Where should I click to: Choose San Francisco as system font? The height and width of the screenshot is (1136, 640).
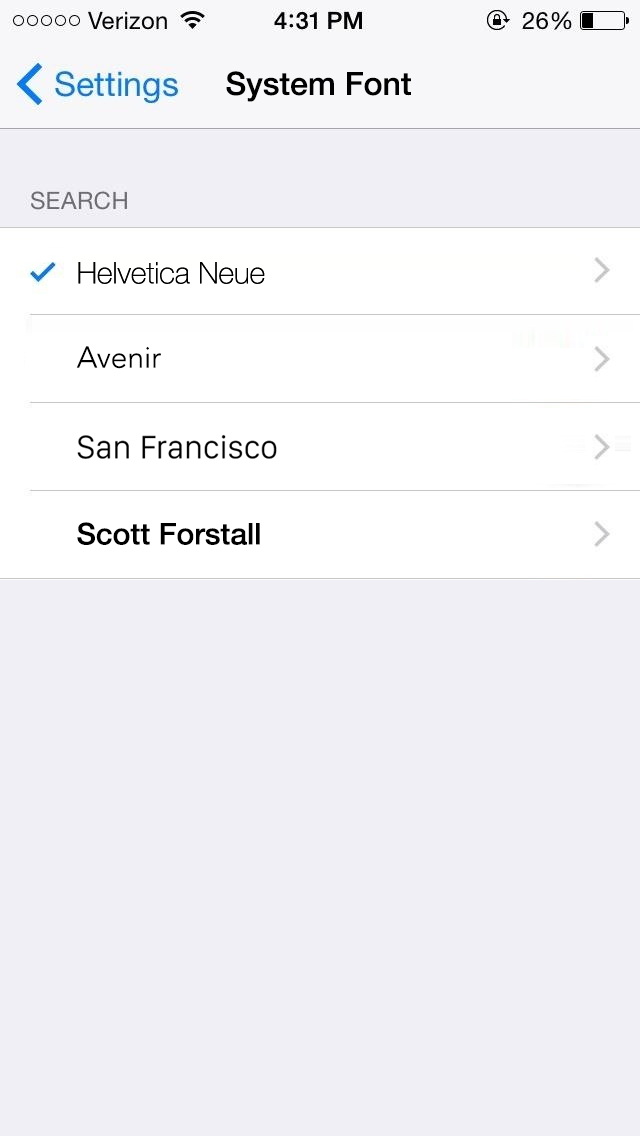[x=320, y=447]
